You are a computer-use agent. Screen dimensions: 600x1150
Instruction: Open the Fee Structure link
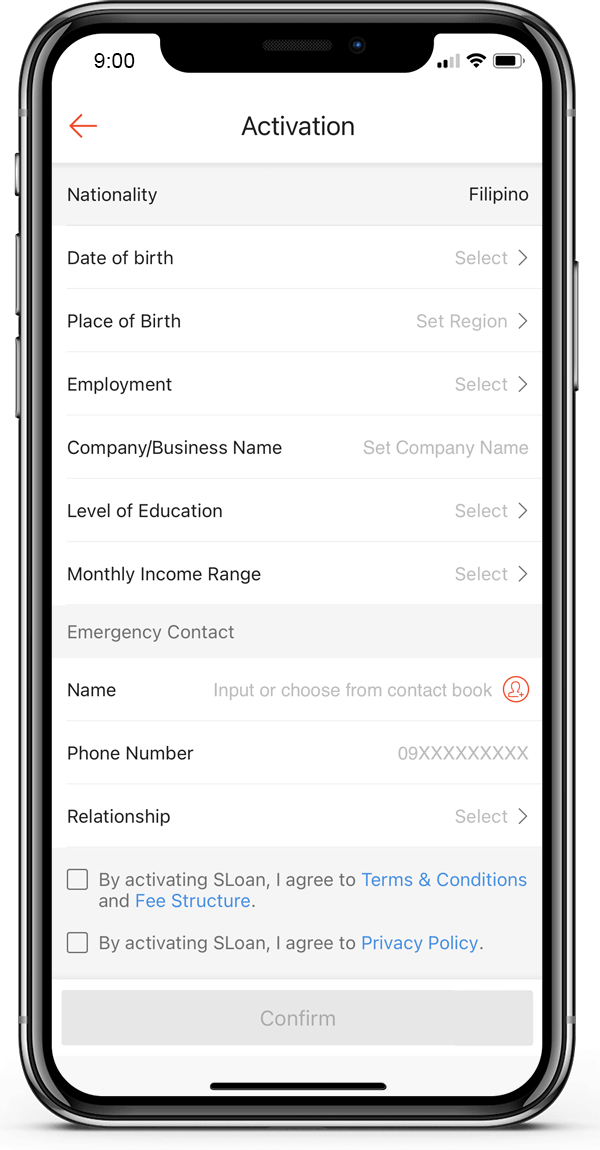tap(193, 901)
